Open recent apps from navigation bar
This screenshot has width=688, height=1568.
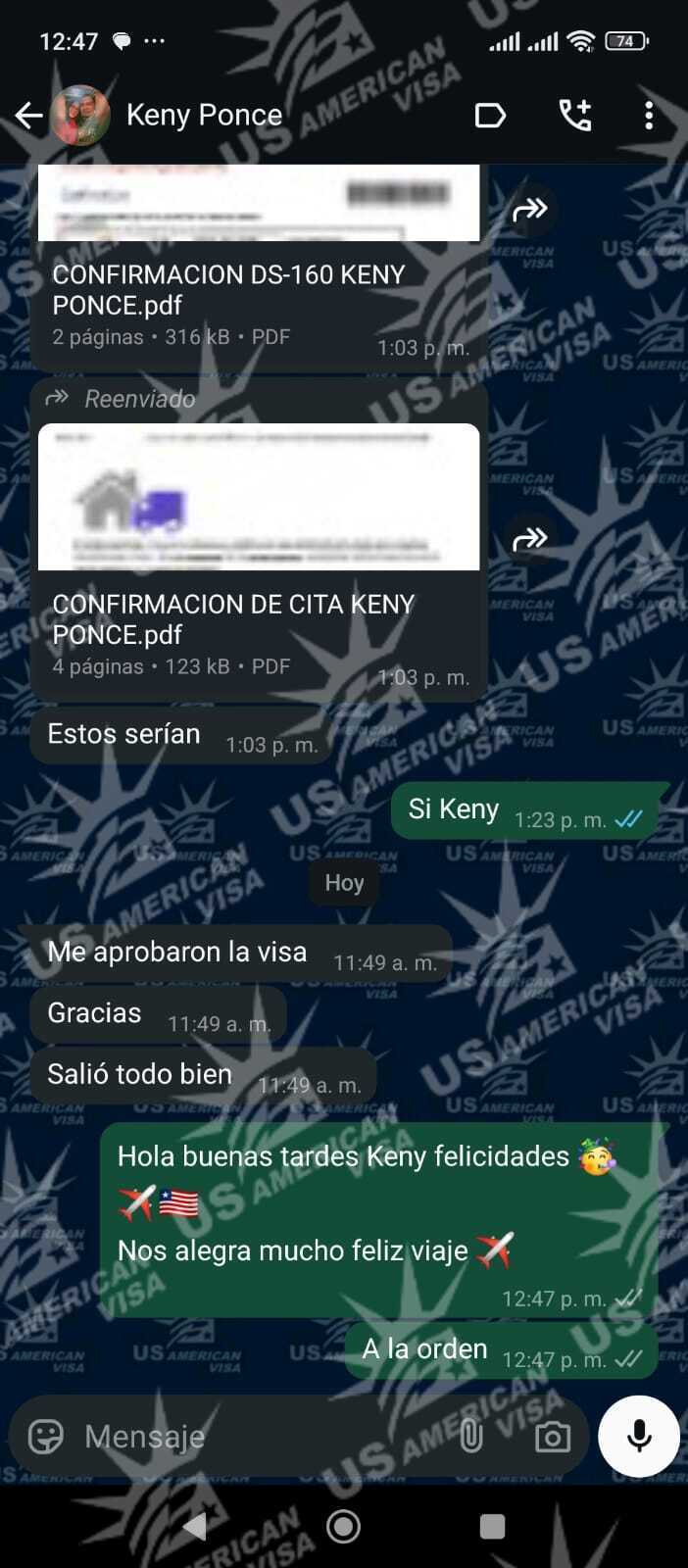(492, 1526)
